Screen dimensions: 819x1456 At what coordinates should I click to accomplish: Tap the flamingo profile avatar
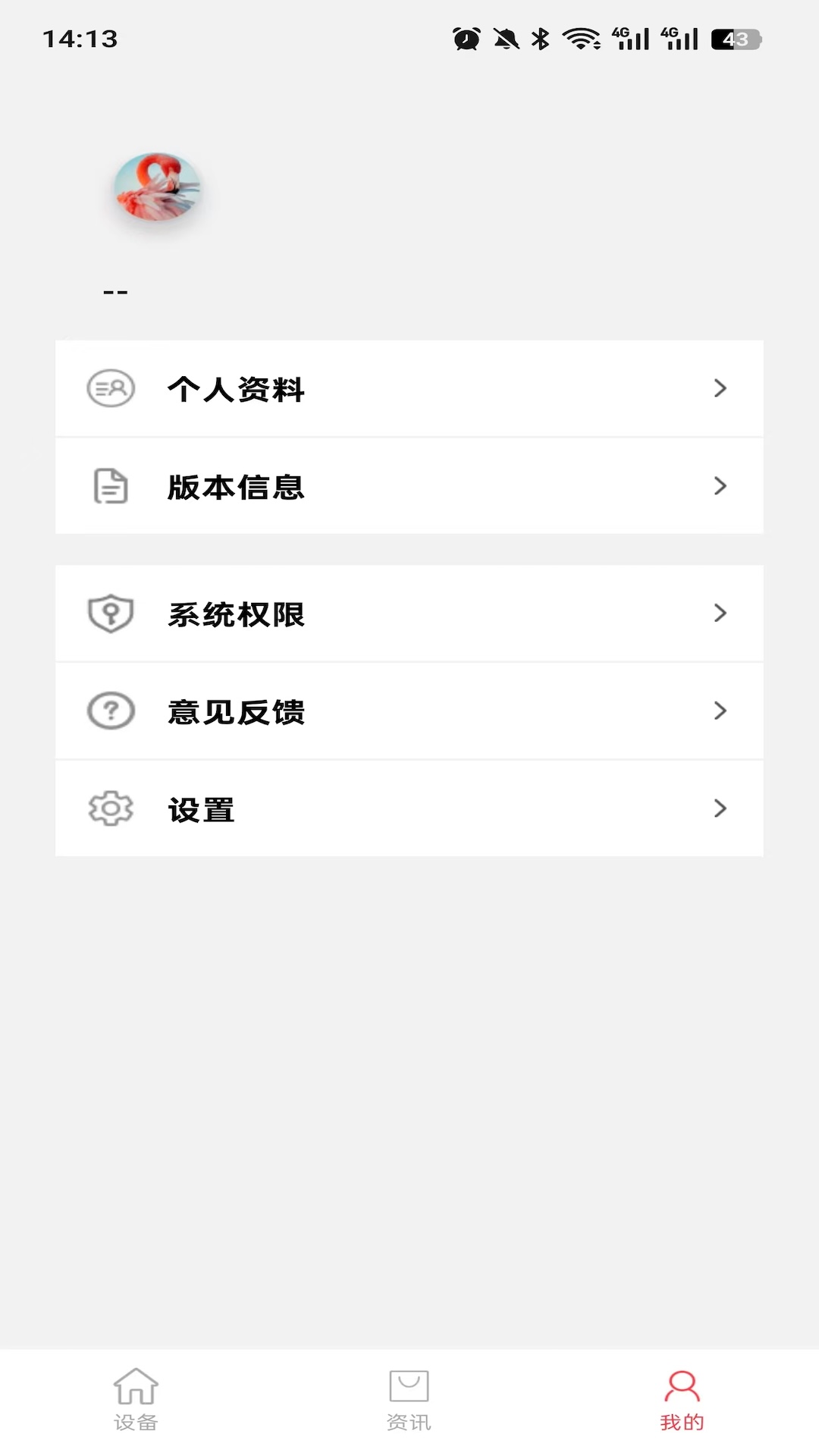[x=157, y=187]
